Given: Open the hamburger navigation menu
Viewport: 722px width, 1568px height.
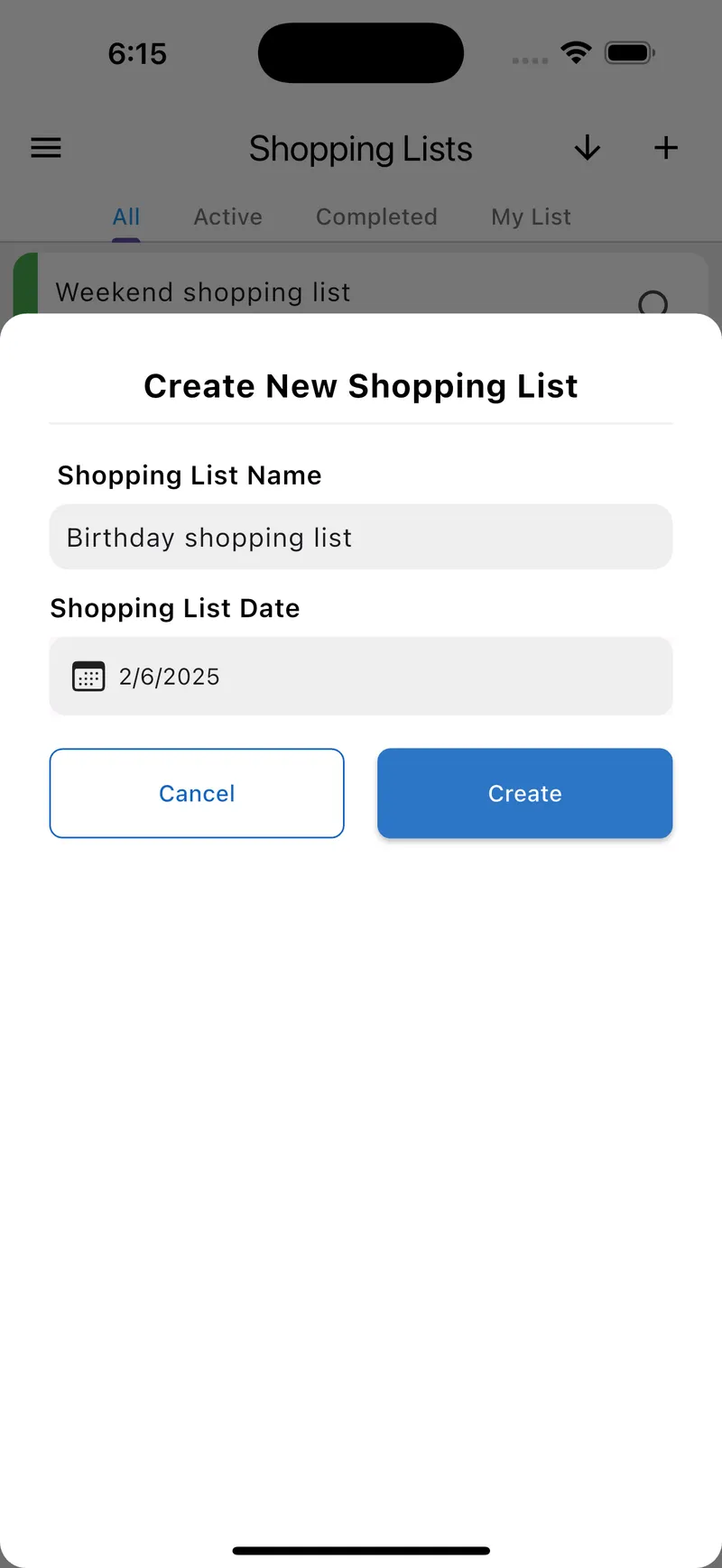Looking at the screenshot, I should [45, 147].
